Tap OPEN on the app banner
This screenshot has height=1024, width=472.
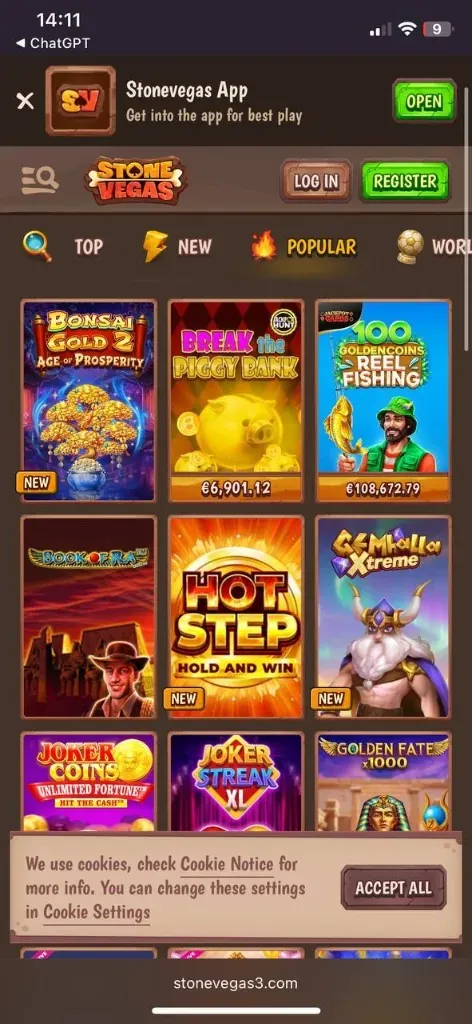point(424,101)
